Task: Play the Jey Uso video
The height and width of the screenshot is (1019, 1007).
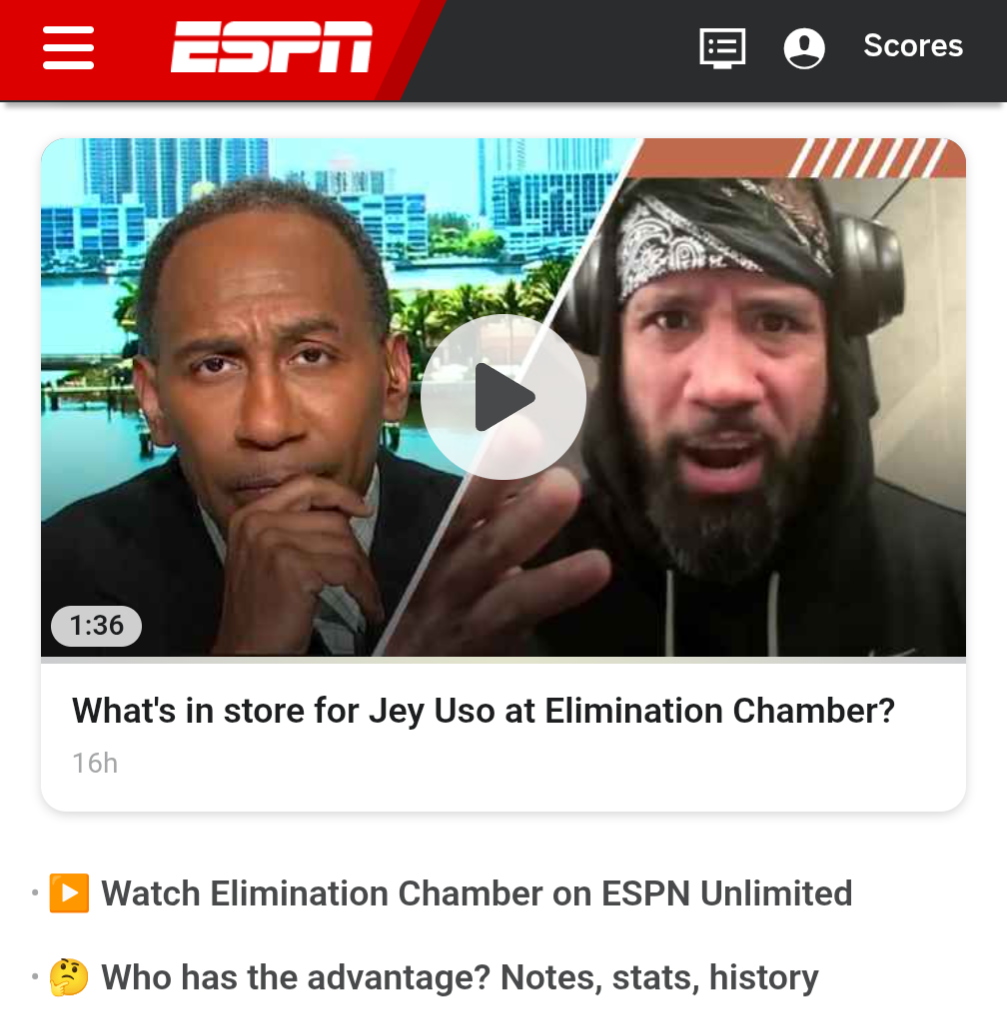Action: [503, 397]
